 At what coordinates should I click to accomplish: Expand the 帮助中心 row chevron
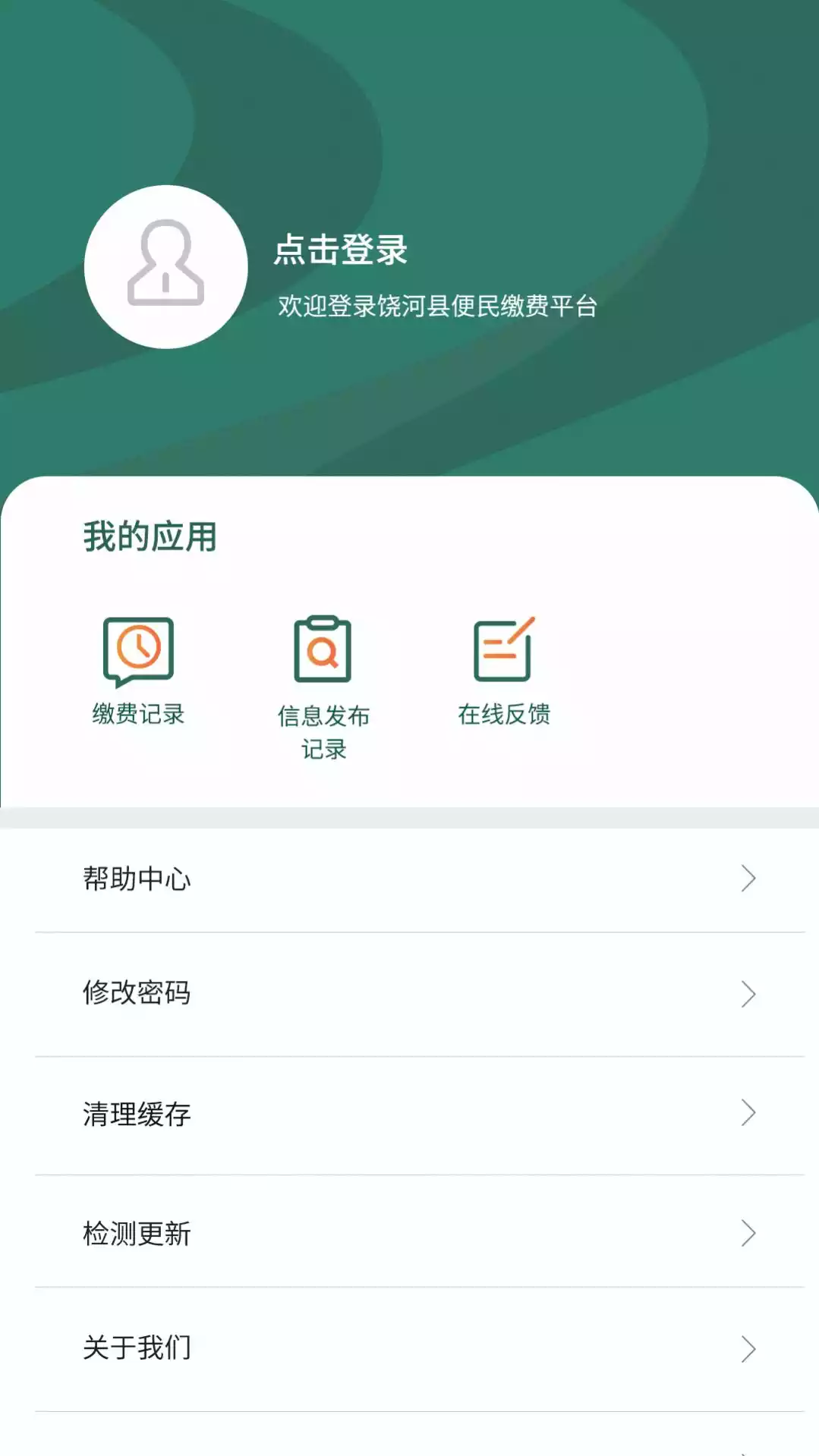click(747, 879)
